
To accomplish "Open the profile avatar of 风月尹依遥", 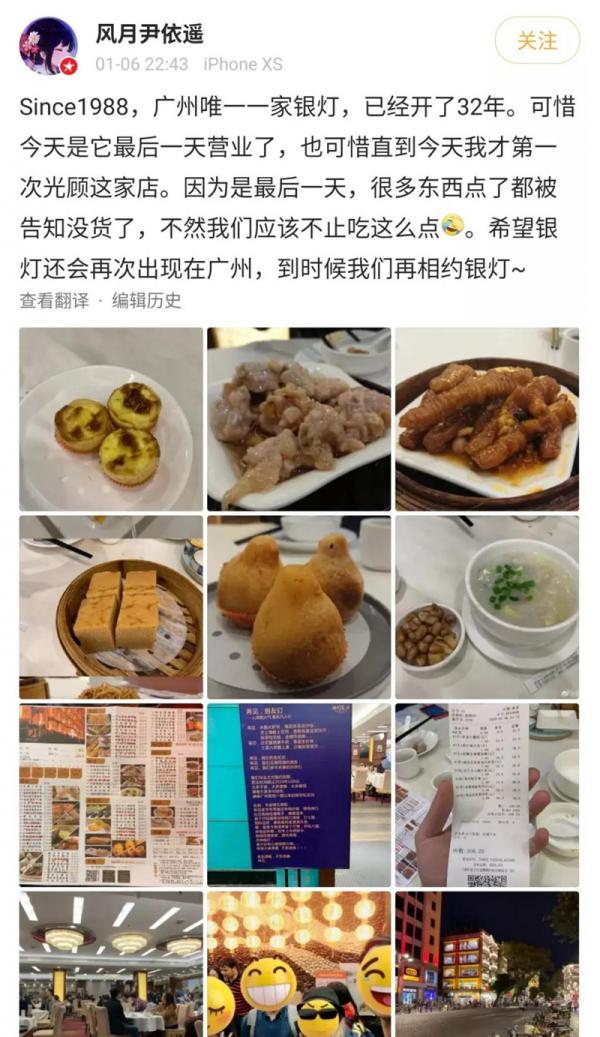I will pyautogui.click(x=48, y=46).
